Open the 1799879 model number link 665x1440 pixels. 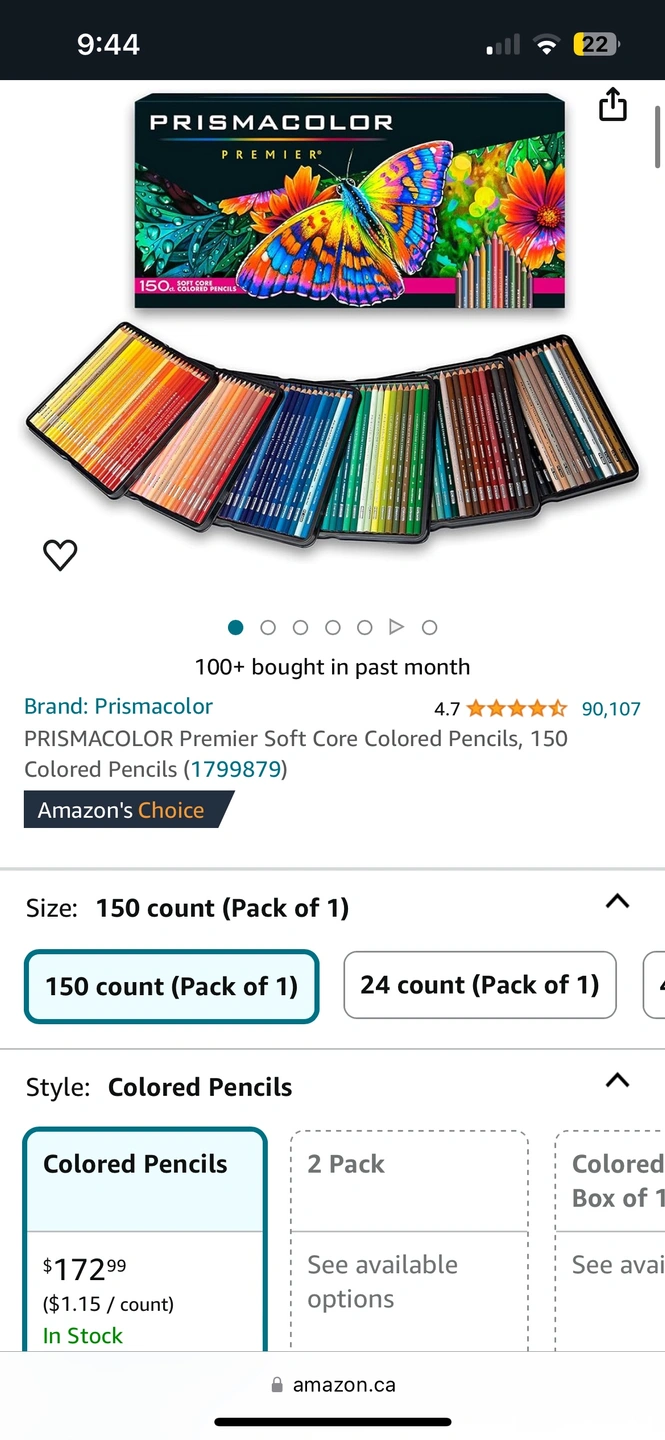(x=235, y=769)
